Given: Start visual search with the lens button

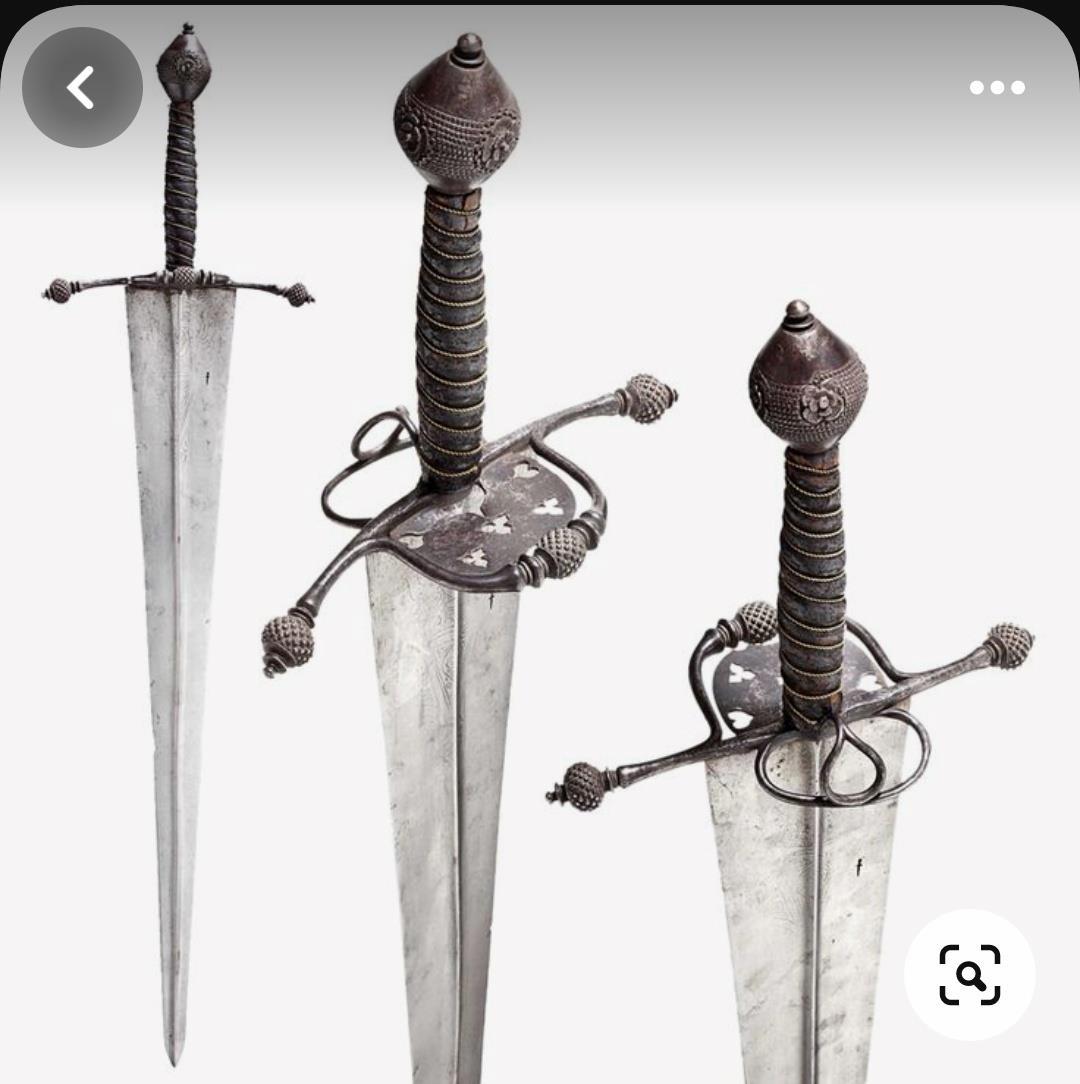Looking at the screenshot, I should [969, 974].
